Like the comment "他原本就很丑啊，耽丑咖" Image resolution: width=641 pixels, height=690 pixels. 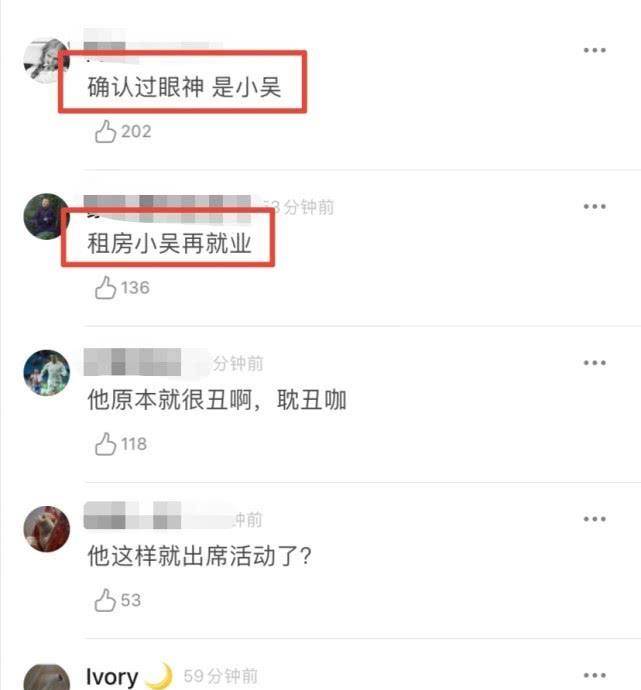pyautogui.click(x=106, y=444)
